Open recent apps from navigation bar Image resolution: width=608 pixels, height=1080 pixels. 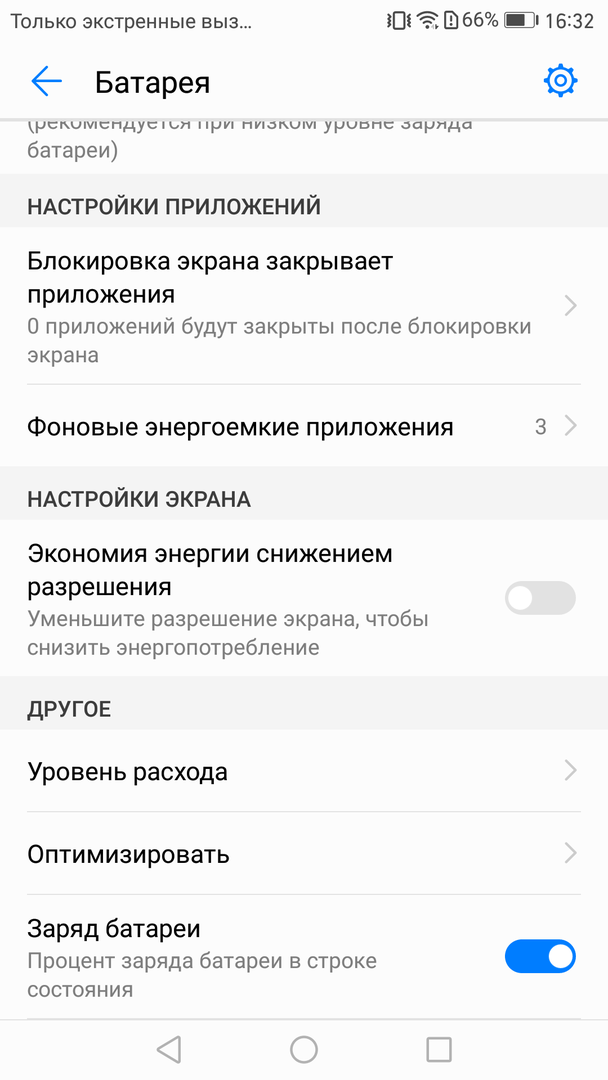click(x=439, y=1049)
